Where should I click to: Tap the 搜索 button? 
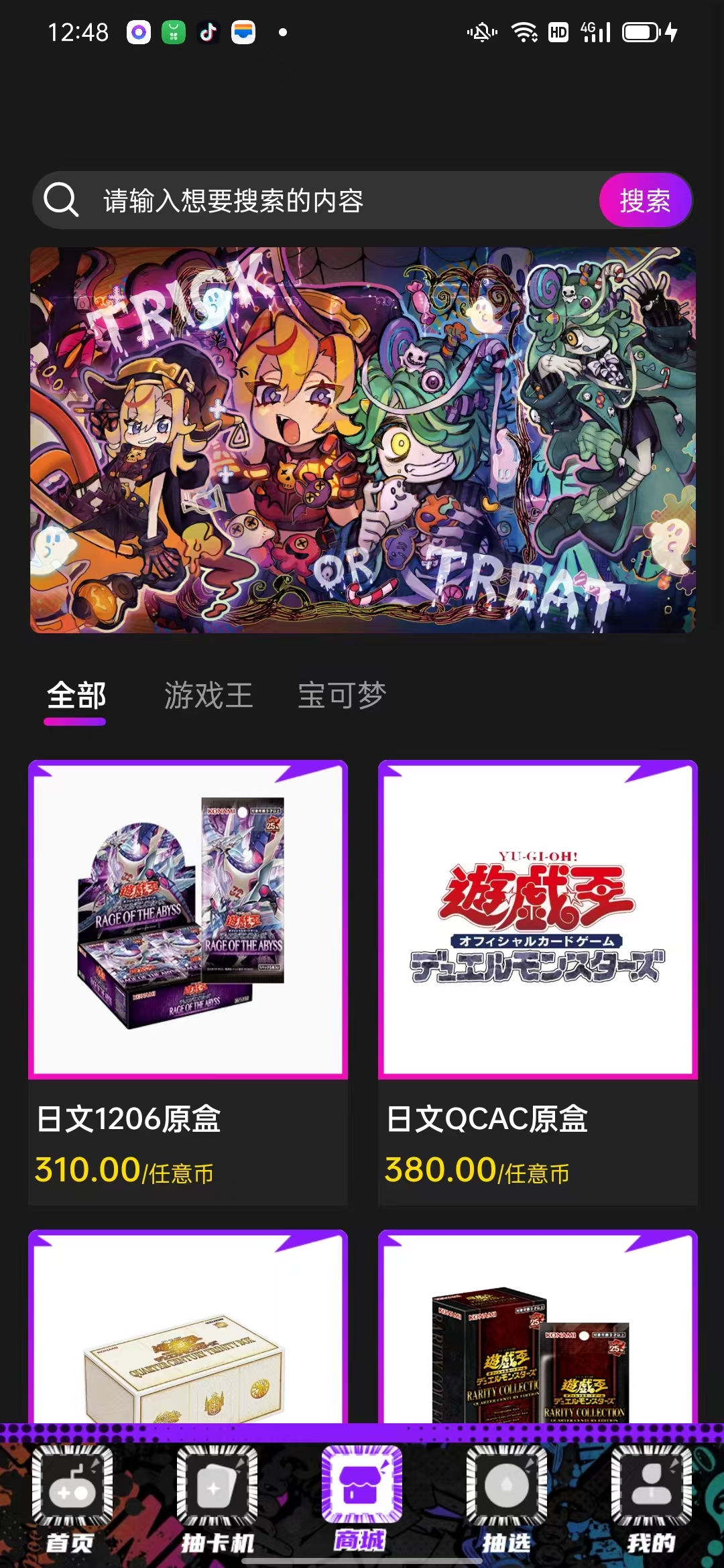click(x=645, y=200)
